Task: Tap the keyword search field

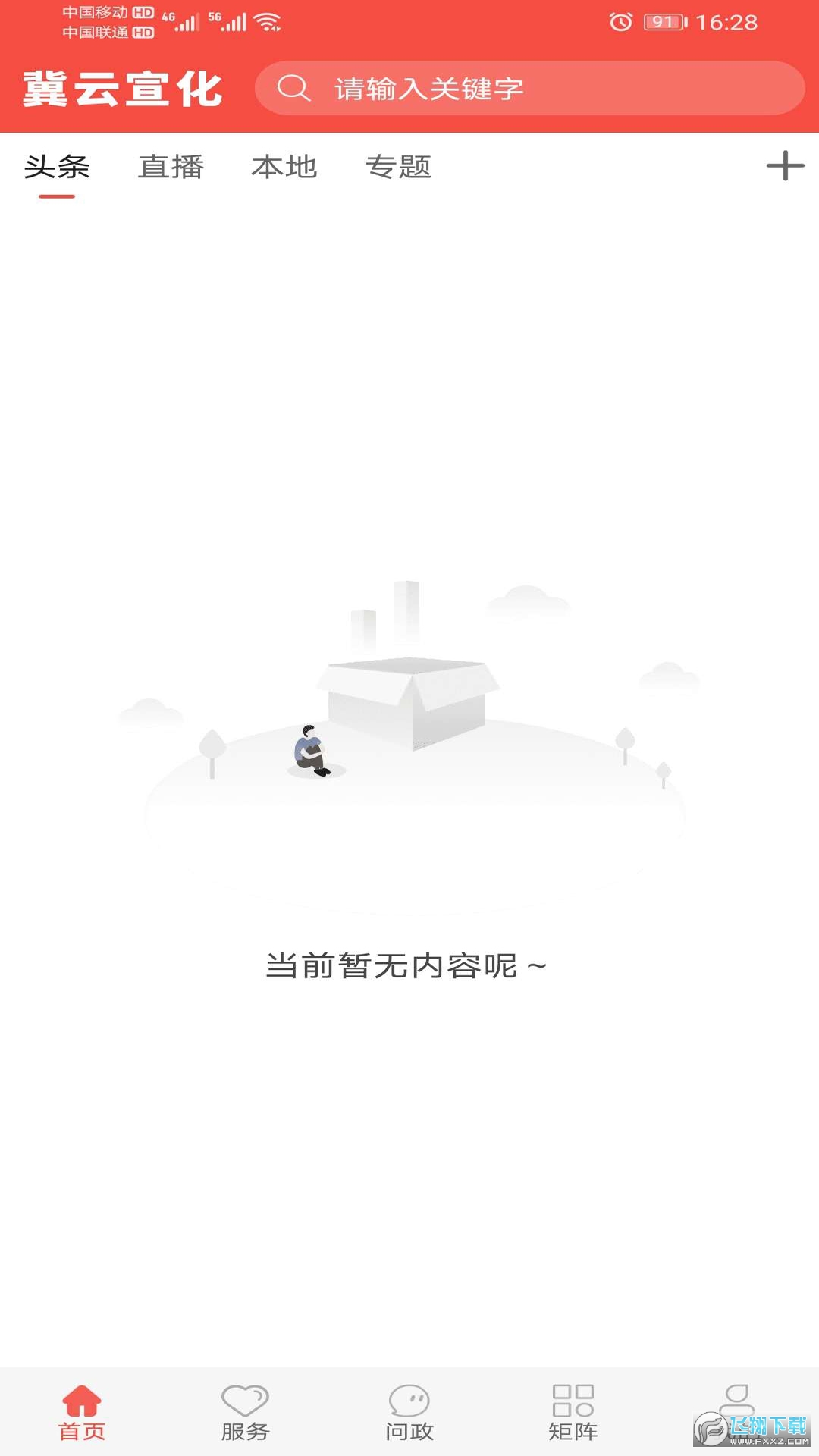Action: (x=529, y=89)
